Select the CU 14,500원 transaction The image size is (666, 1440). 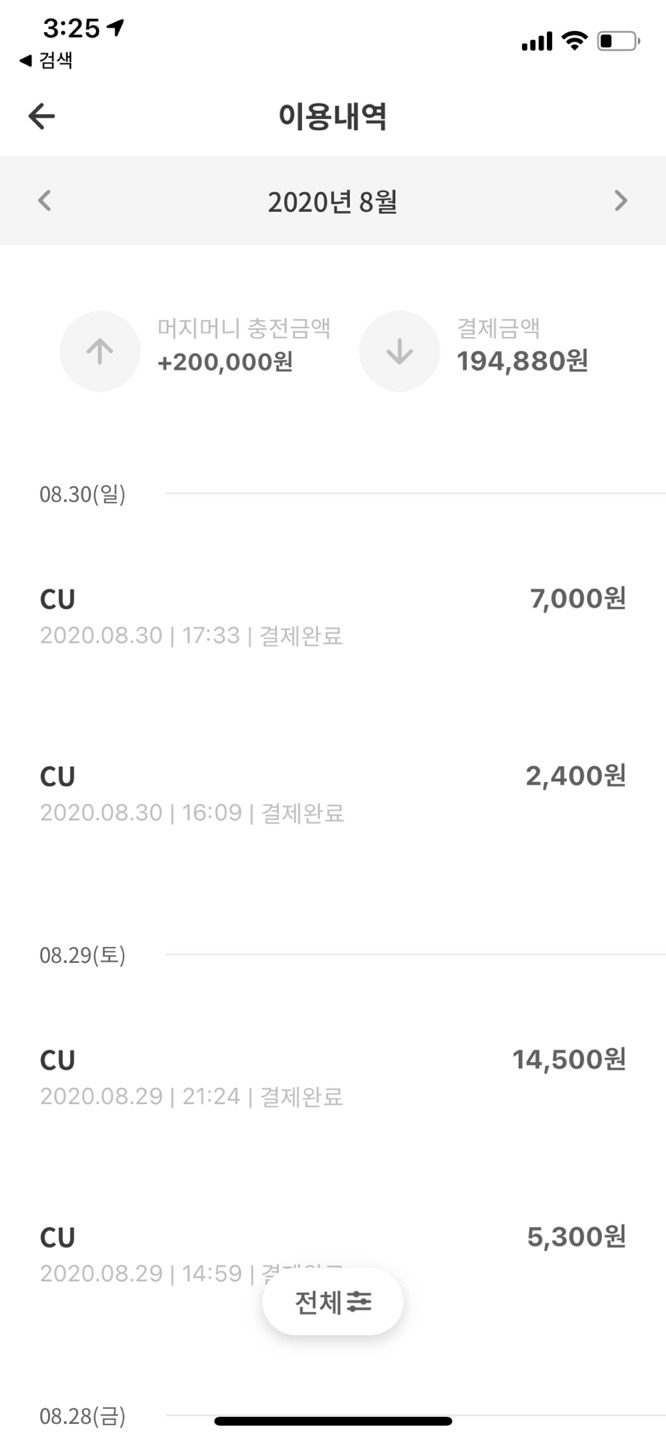coord(332,1077)
